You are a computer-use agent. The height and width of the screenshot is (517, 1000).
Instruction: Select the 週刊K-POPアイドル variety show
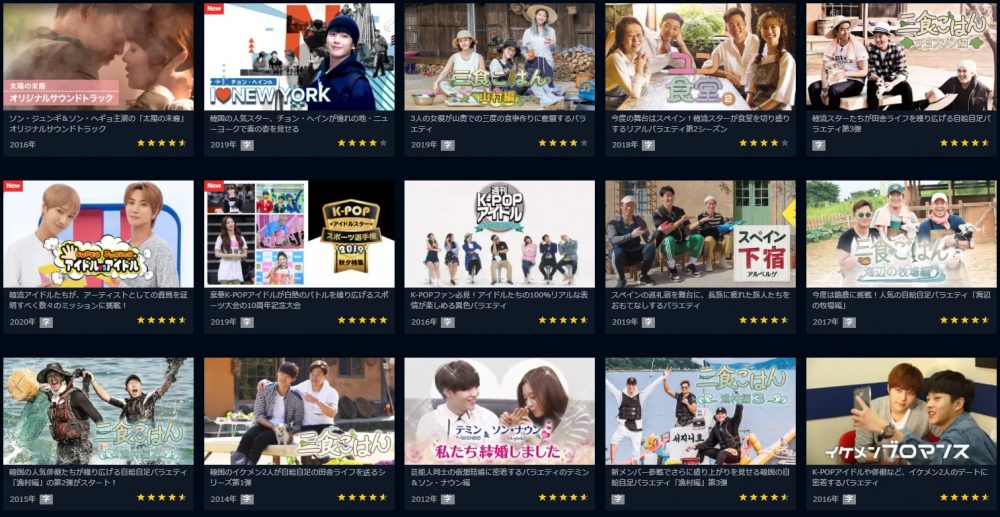click(499, 233)
